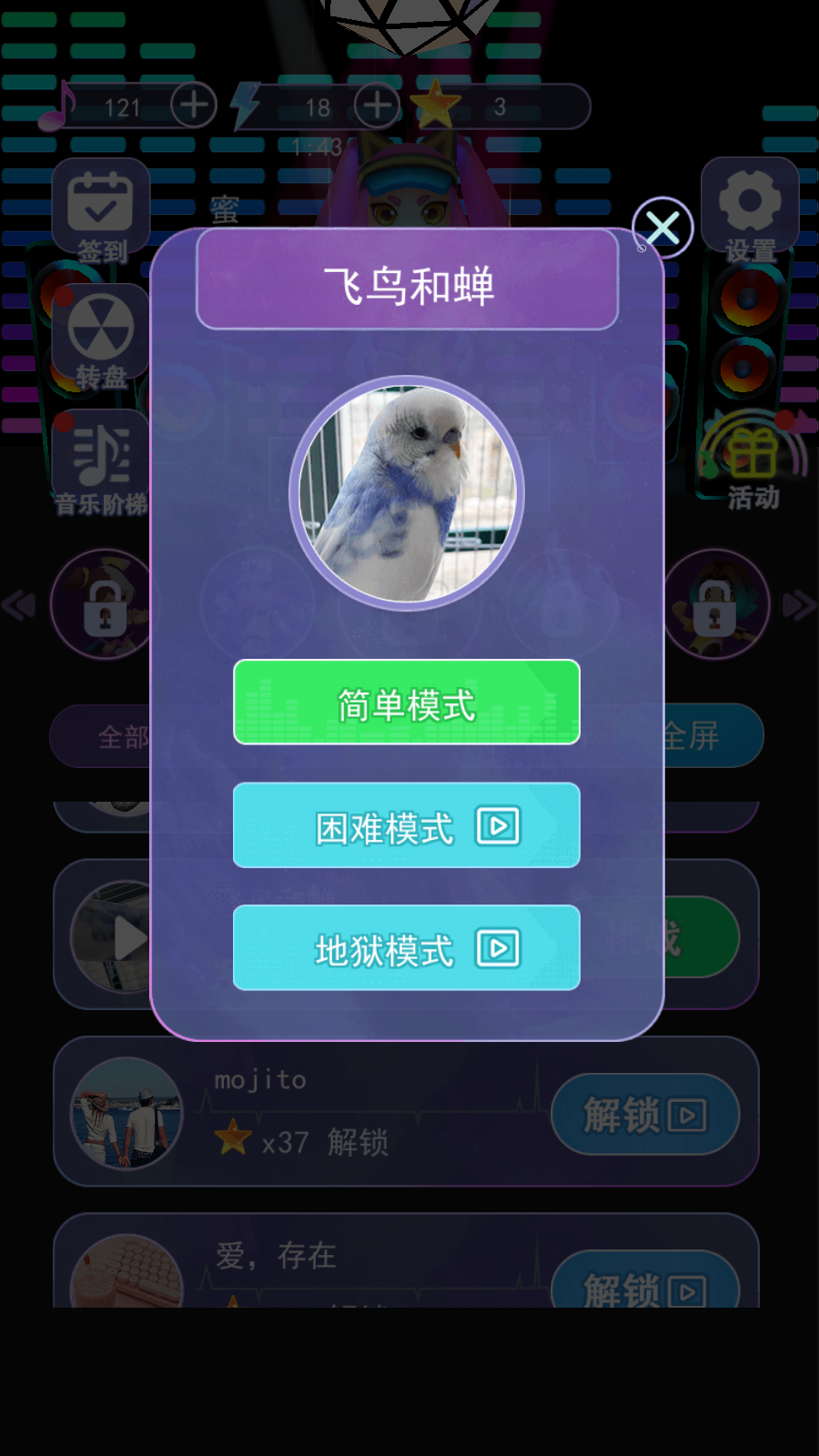Open the 设置 settings gear
This screenshot has width=819, height=1456.
[x=748, y=202]
